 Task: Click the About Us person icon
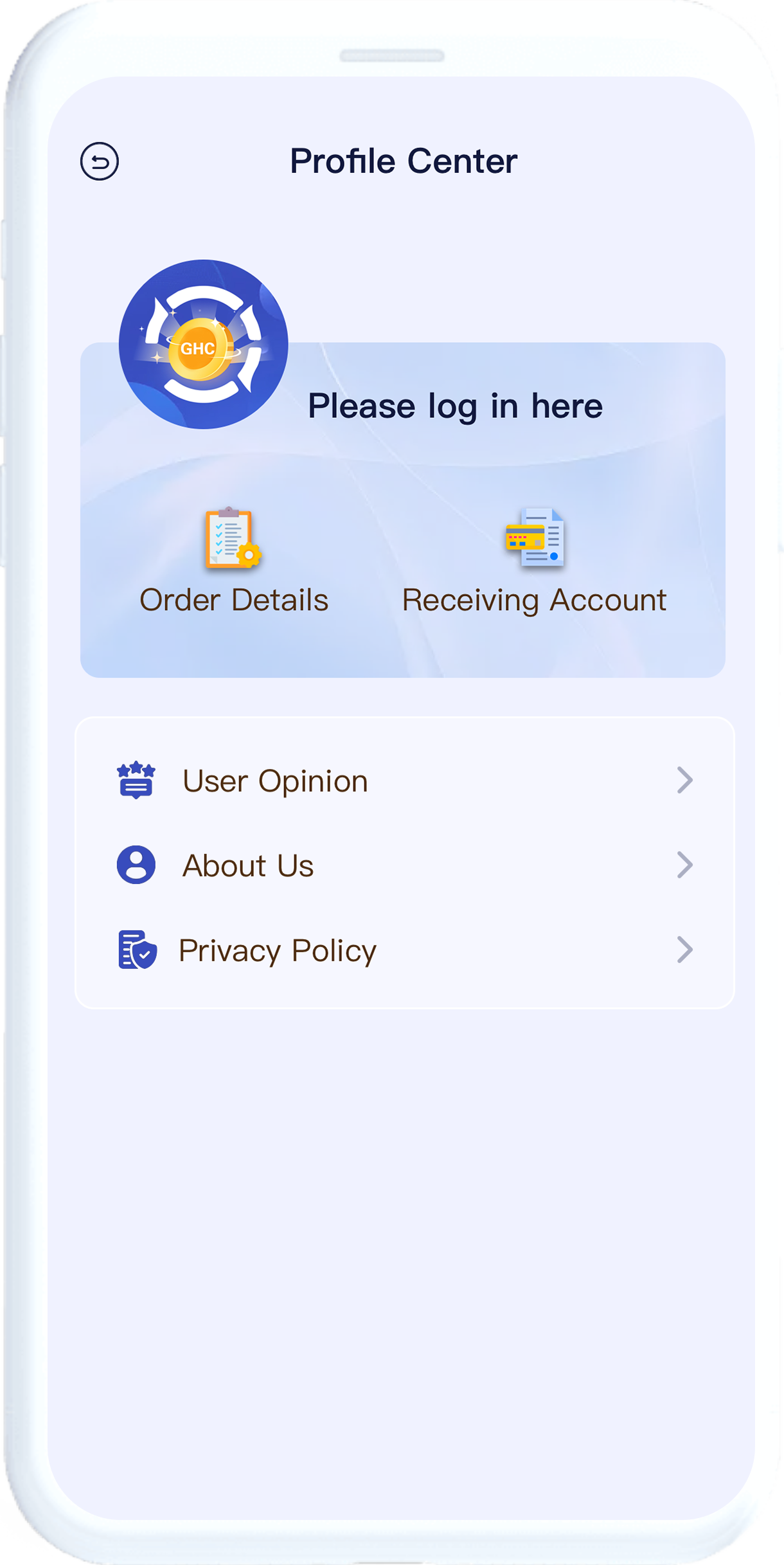point(136,865)
